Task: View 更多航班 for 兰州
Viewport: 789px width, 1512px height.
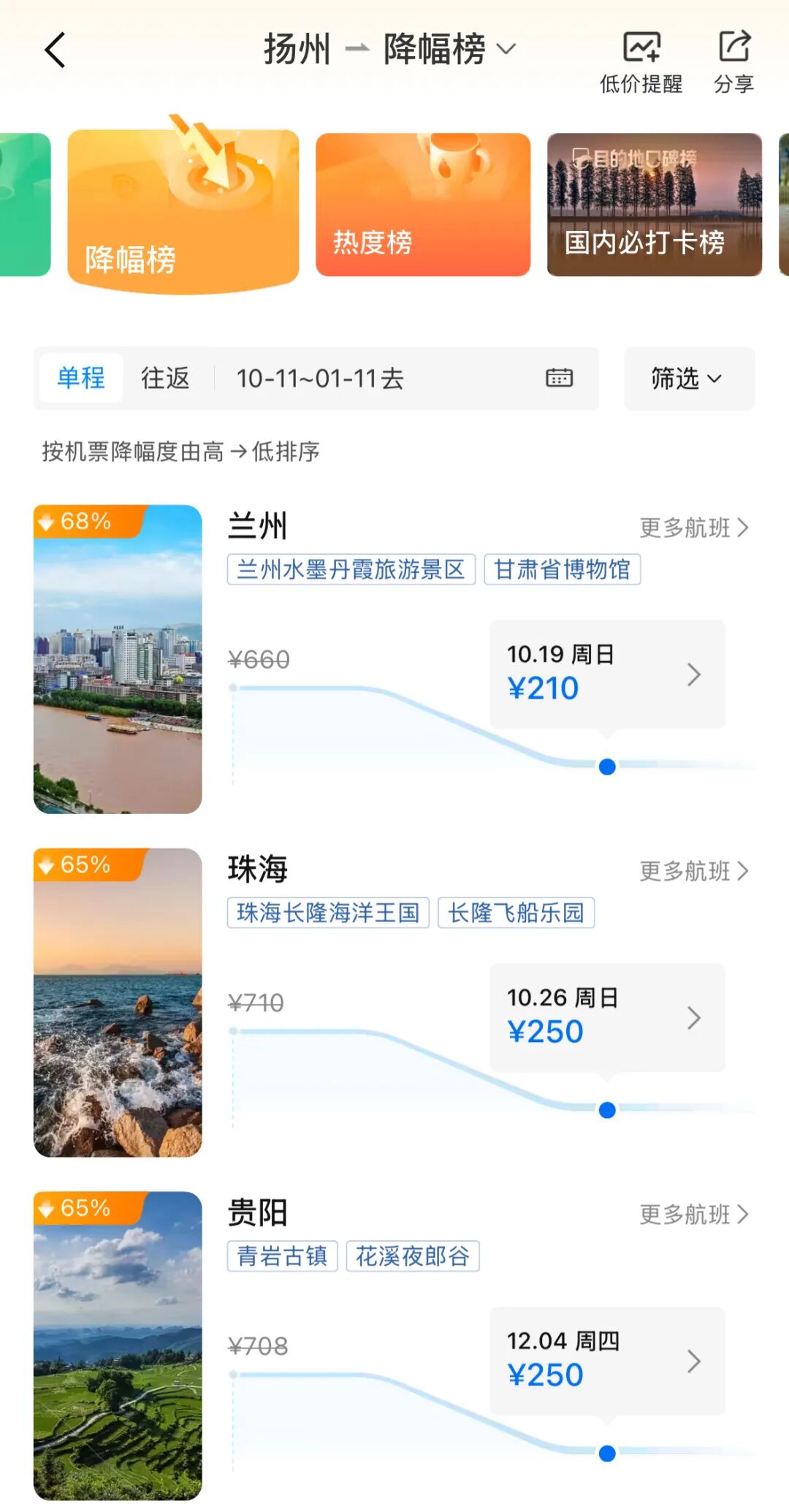Action: tap(693, 528)
